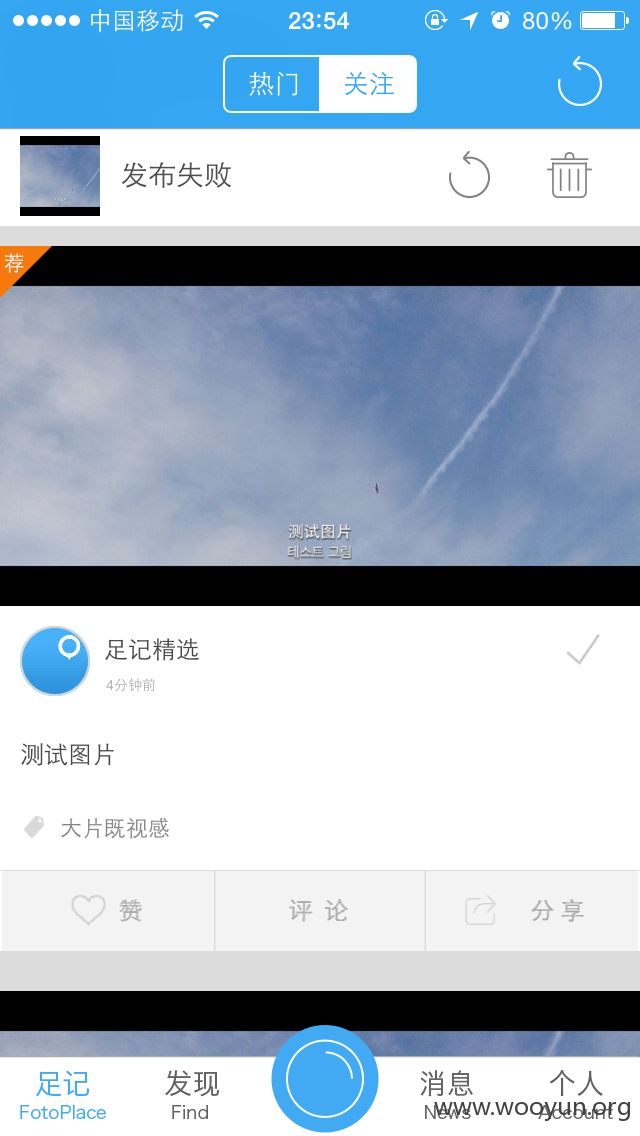Image resolution: width=640 pixels, height=1136 pixels.
Task: Delete the failed post with the trash icon
Action: tap(569, 175)
